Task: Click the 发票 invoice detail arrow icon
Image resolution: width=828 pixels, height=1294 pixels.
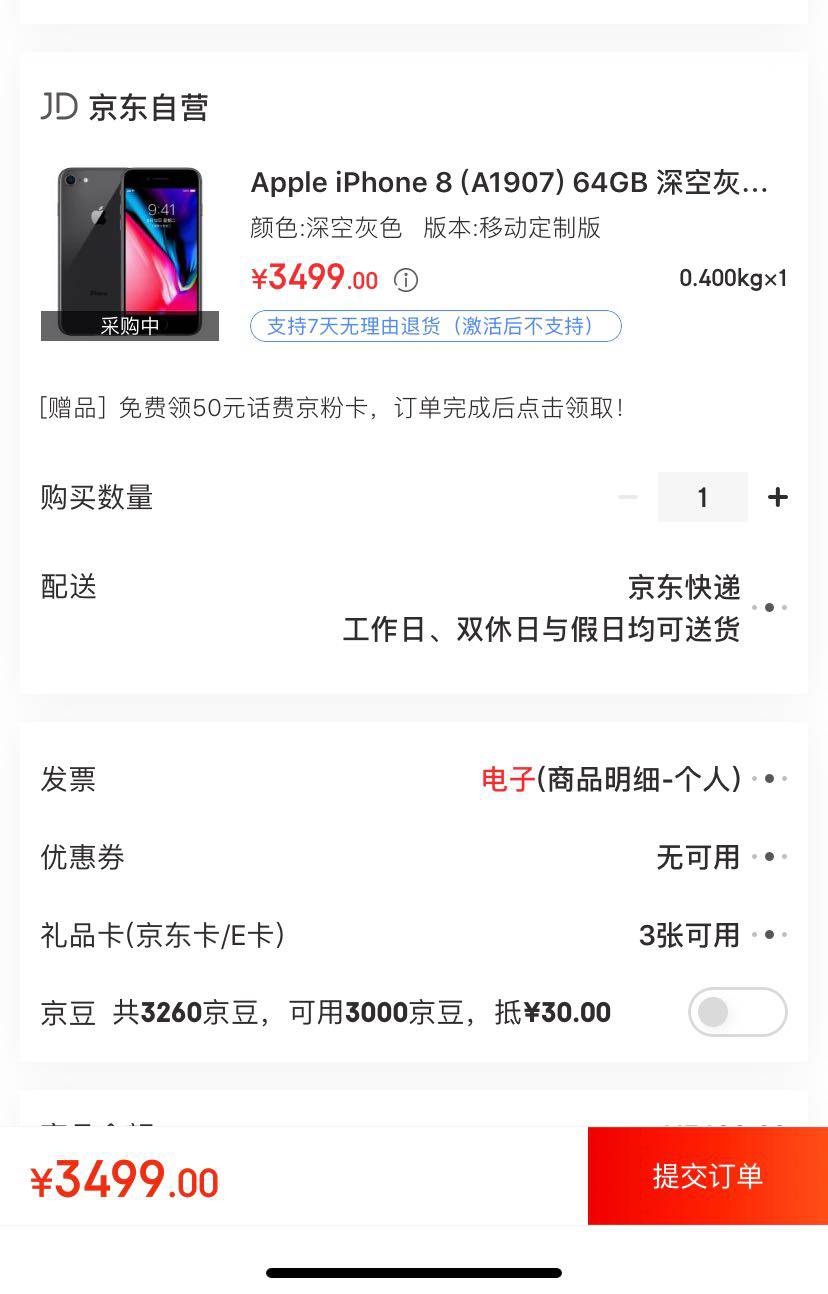Action: click(x=769, y=779)
